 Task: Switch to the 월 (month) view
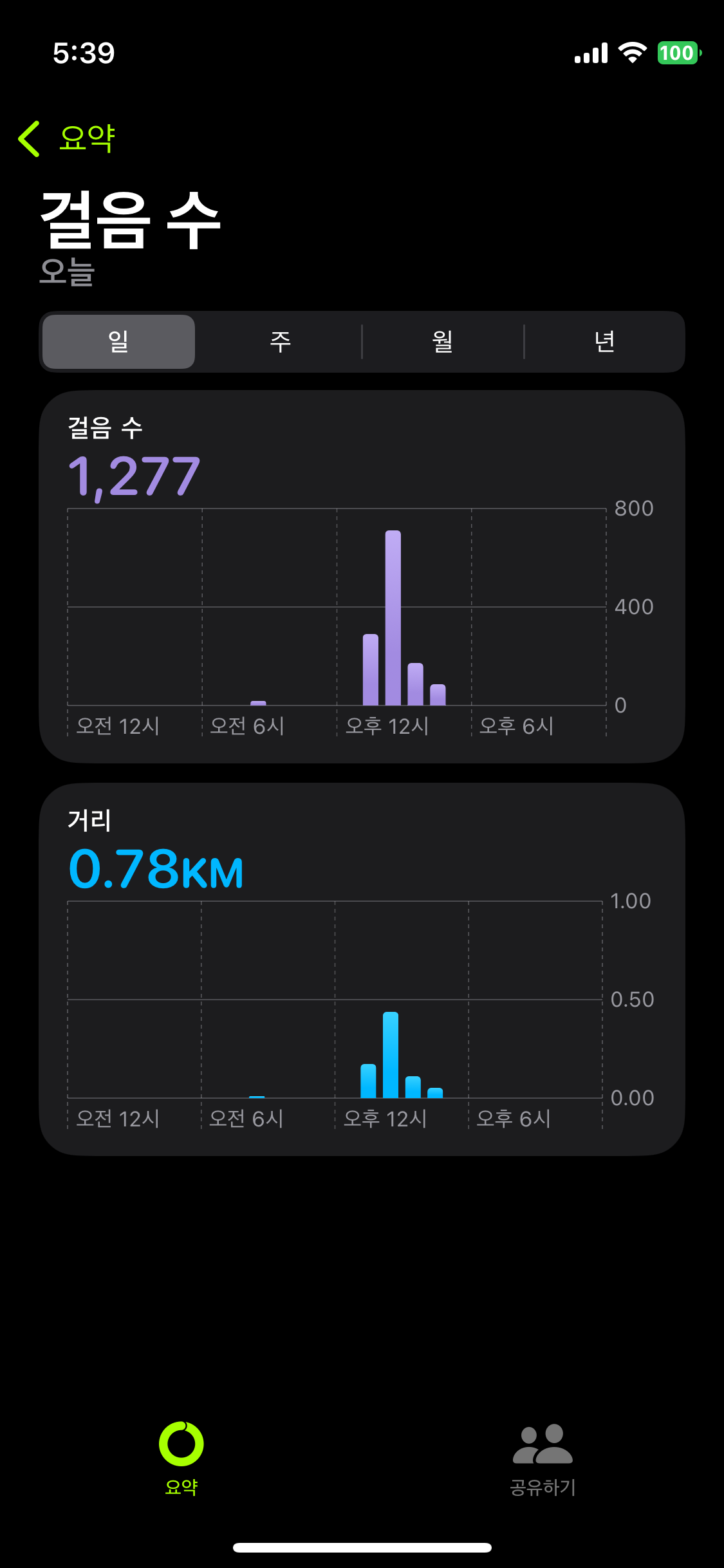pos(443,342)
